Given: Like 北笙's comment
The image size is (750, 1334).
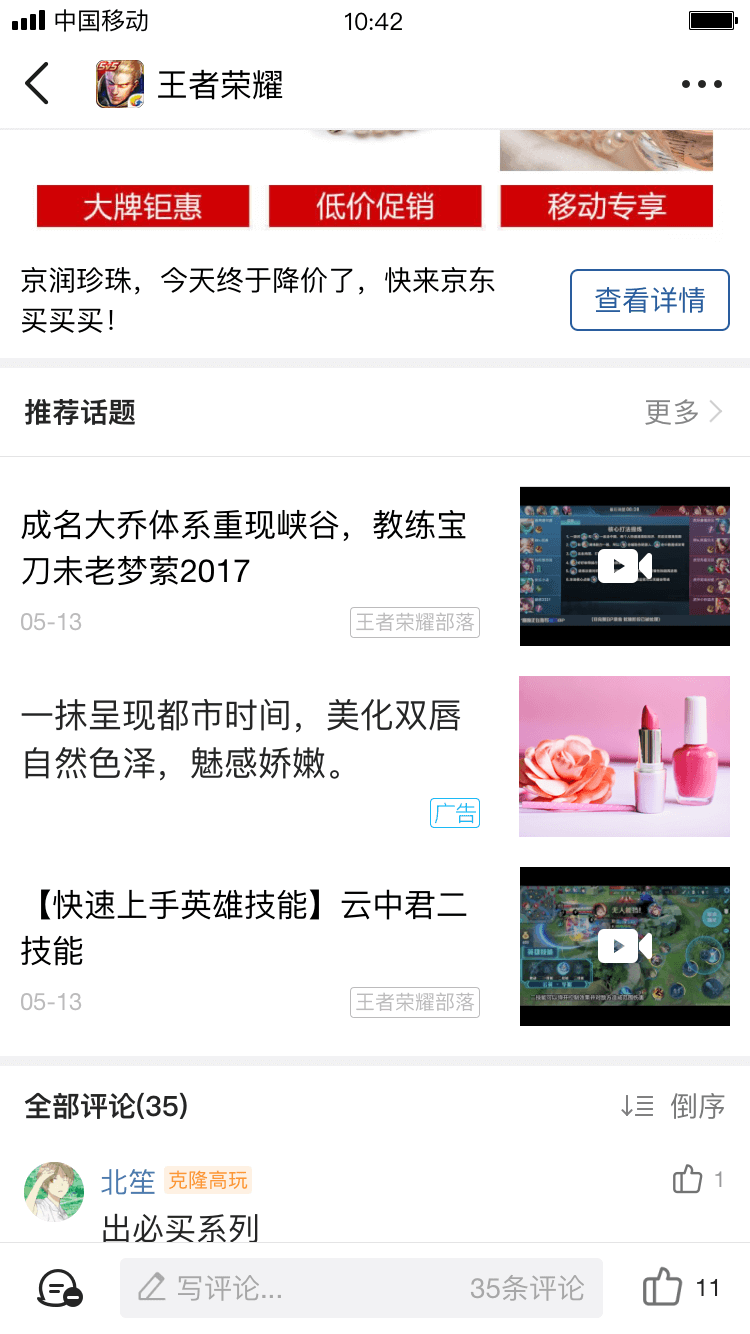Looking at the screenshot, I should point(689,1180).
